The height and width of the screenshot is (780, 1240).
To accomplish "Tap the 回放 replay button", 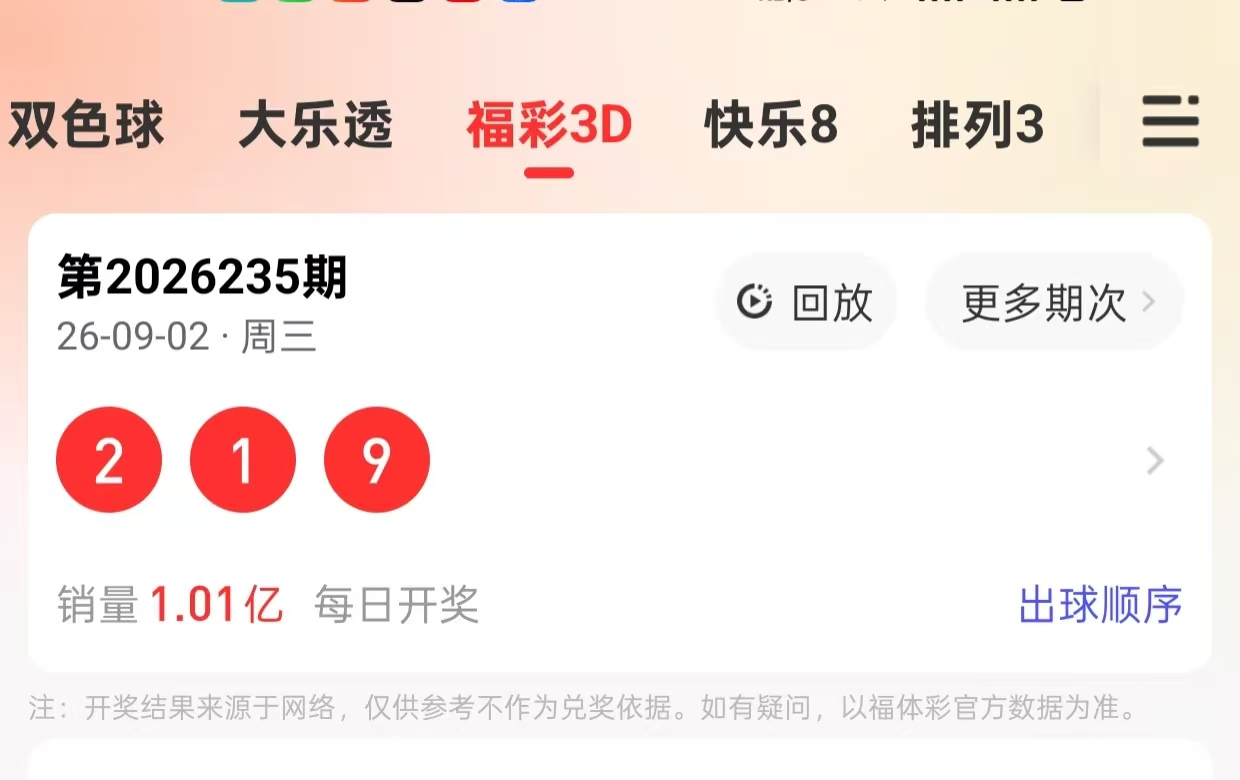I will (805, 302).
